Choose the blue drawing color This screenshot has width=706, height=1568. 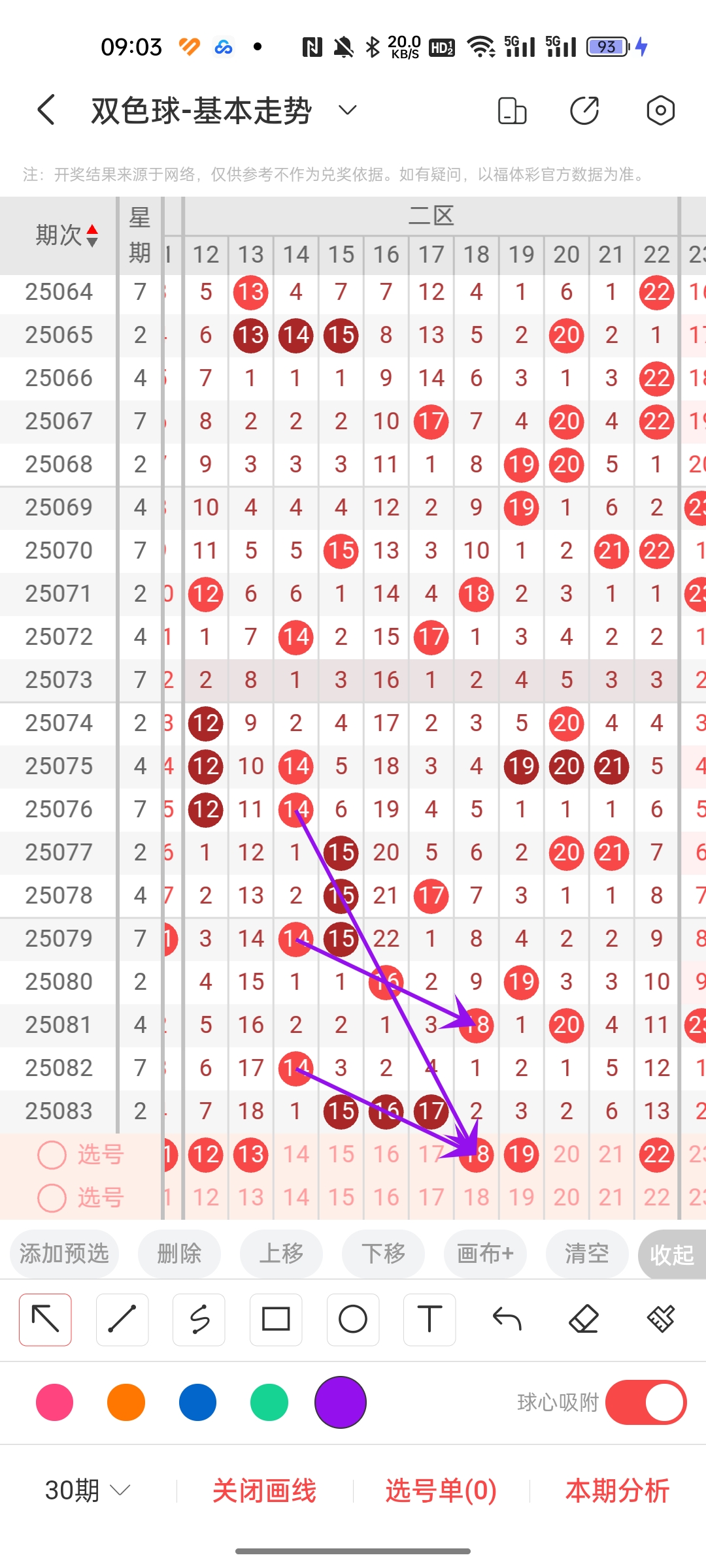point(197,1402)
